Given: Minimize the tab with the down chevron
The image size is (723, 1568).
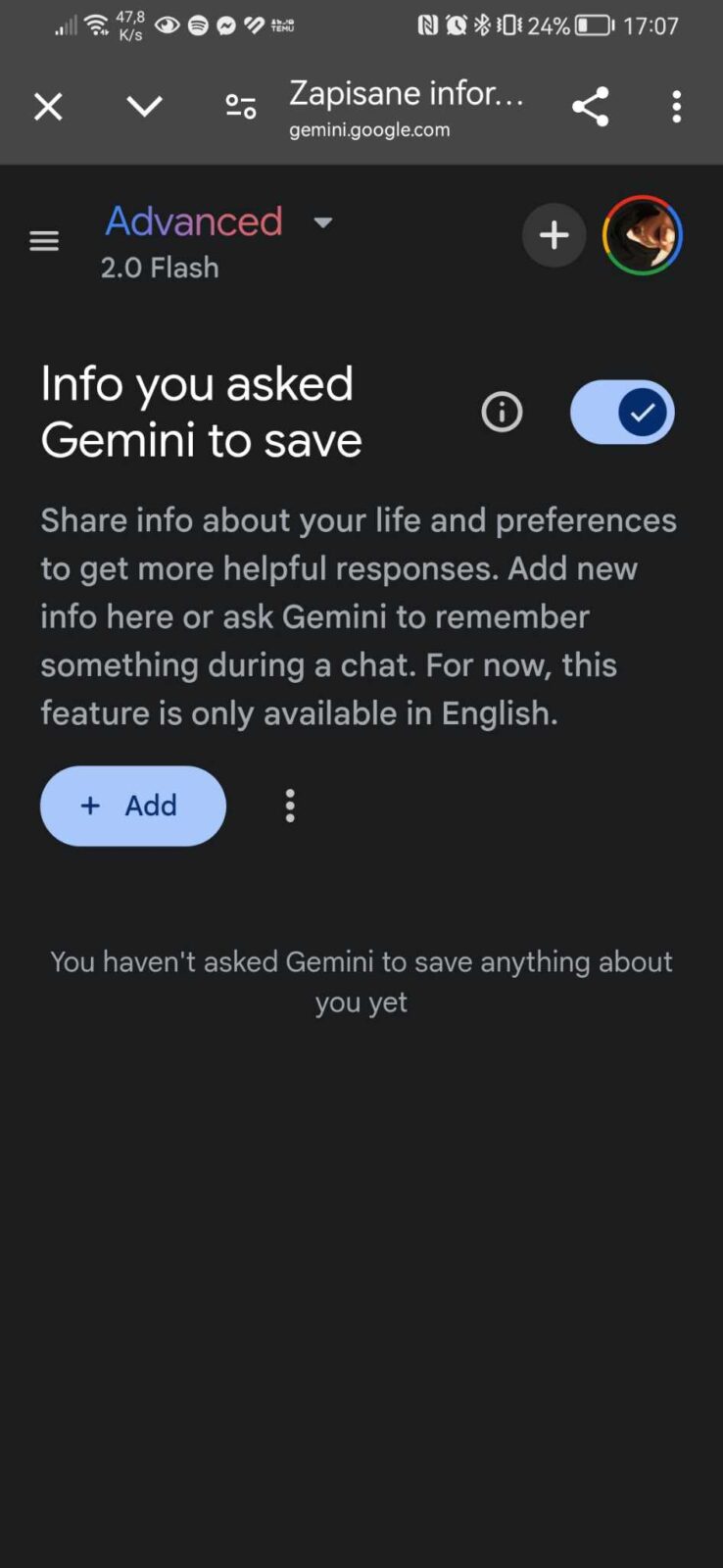Looking at the screenshot, I should [144, 106].
